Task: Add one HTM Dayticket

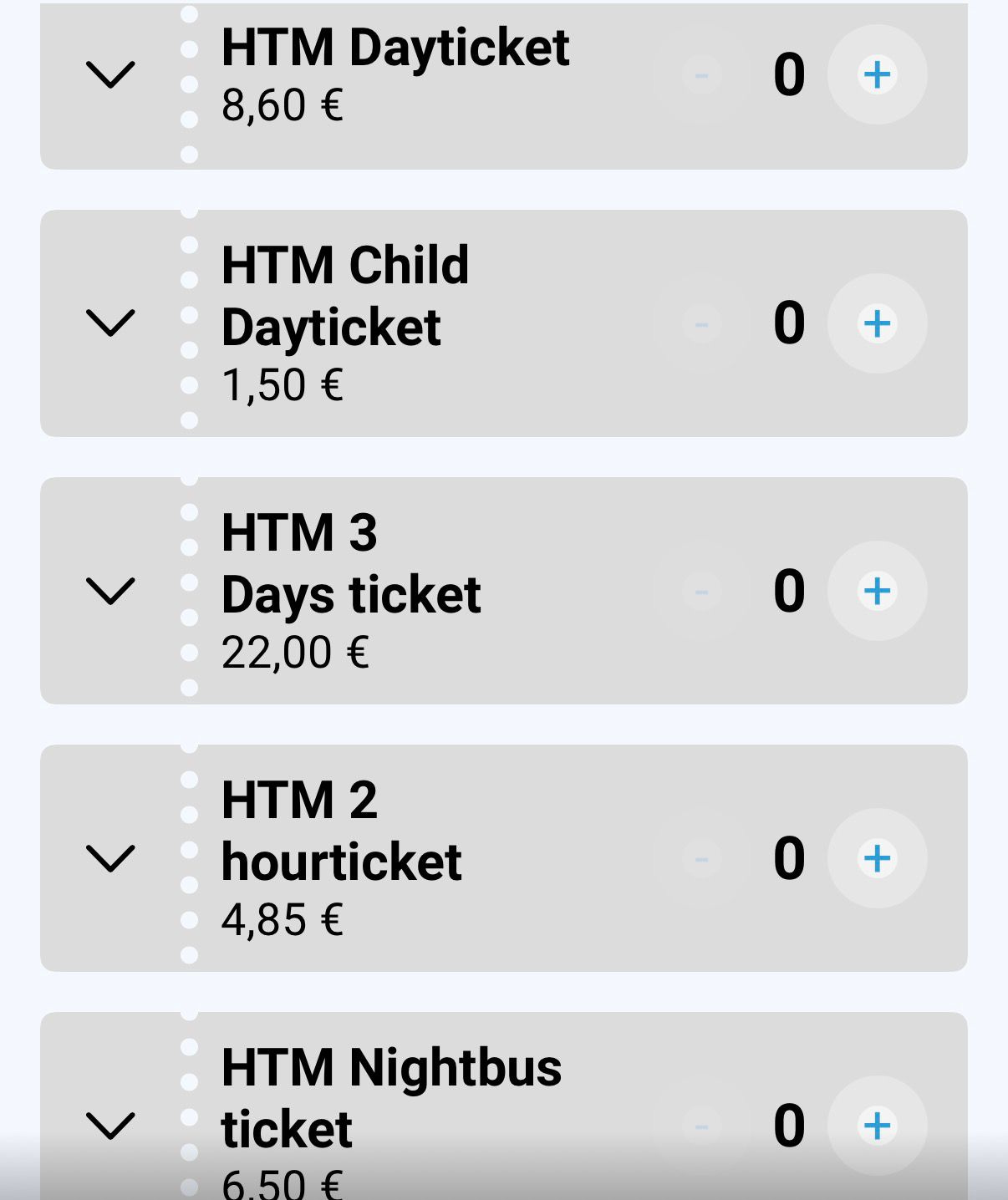Action: [877, 75]
